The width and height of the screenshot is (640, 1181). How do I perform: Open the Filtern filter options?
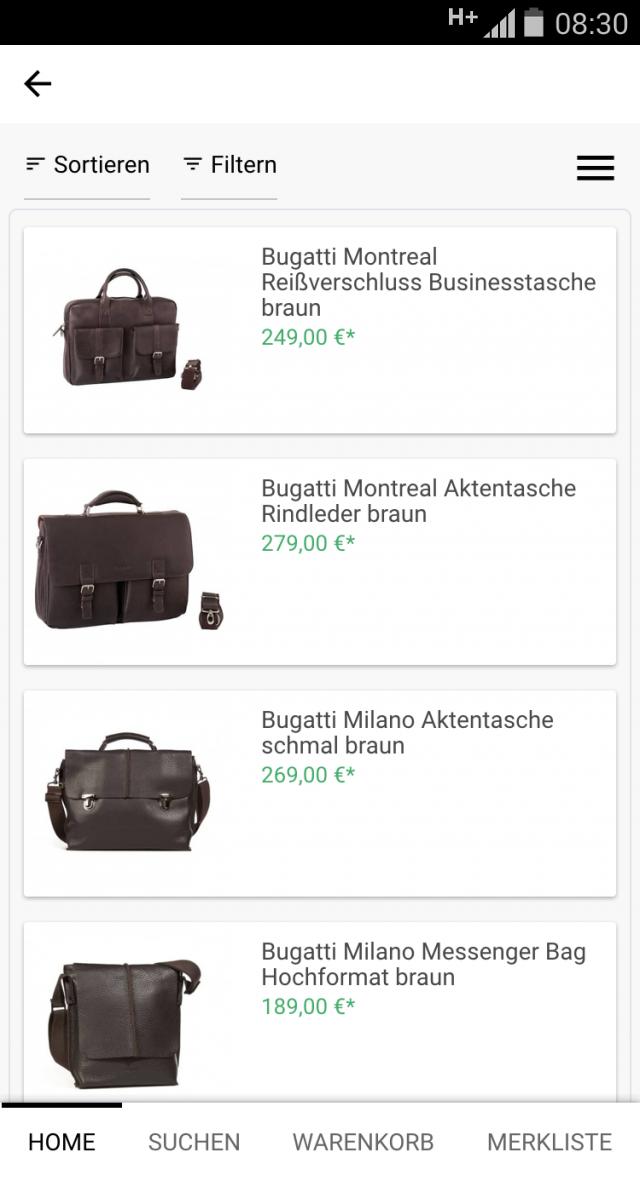(x=229, y=165)
